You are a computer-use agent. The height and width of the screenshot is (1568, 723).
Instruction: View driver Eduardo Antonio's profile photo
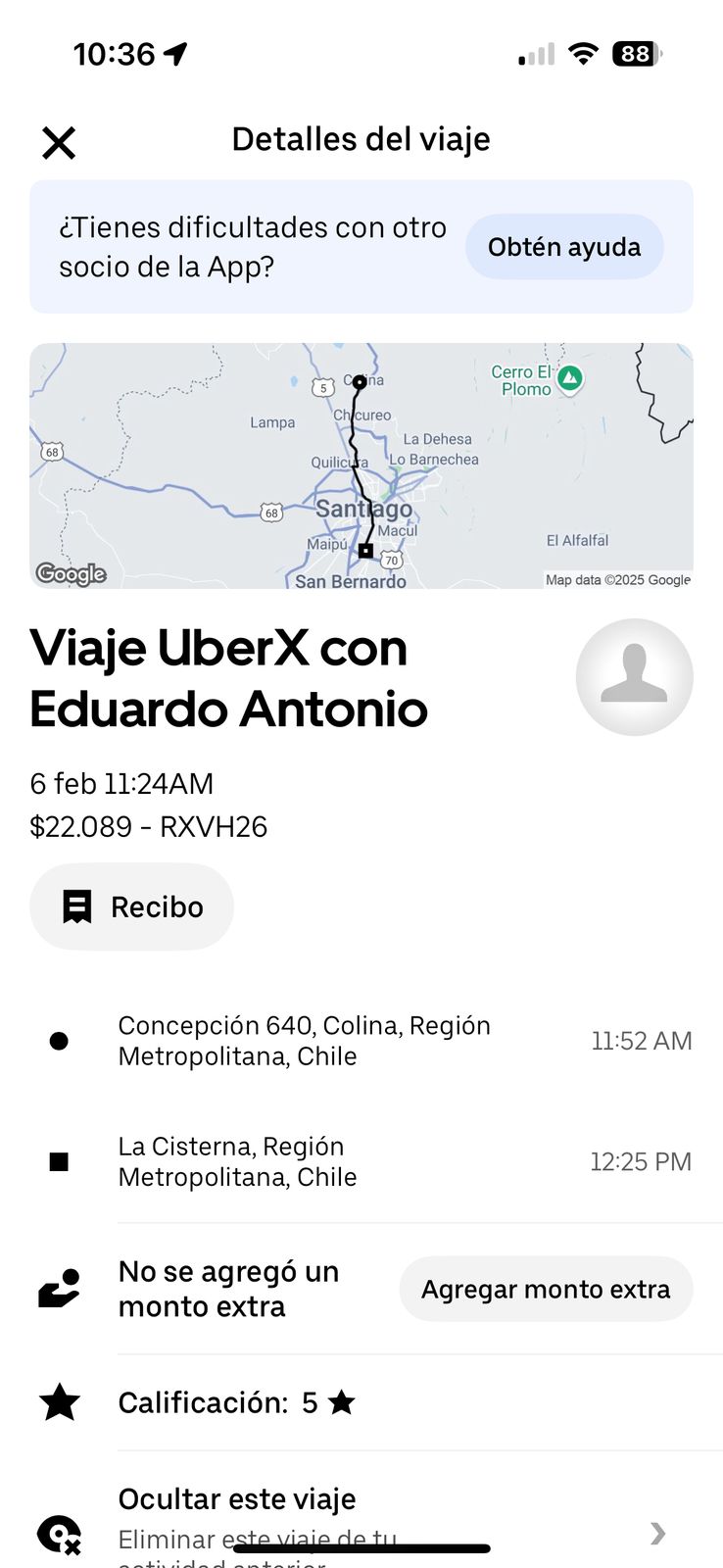click(x=634, y=677)
